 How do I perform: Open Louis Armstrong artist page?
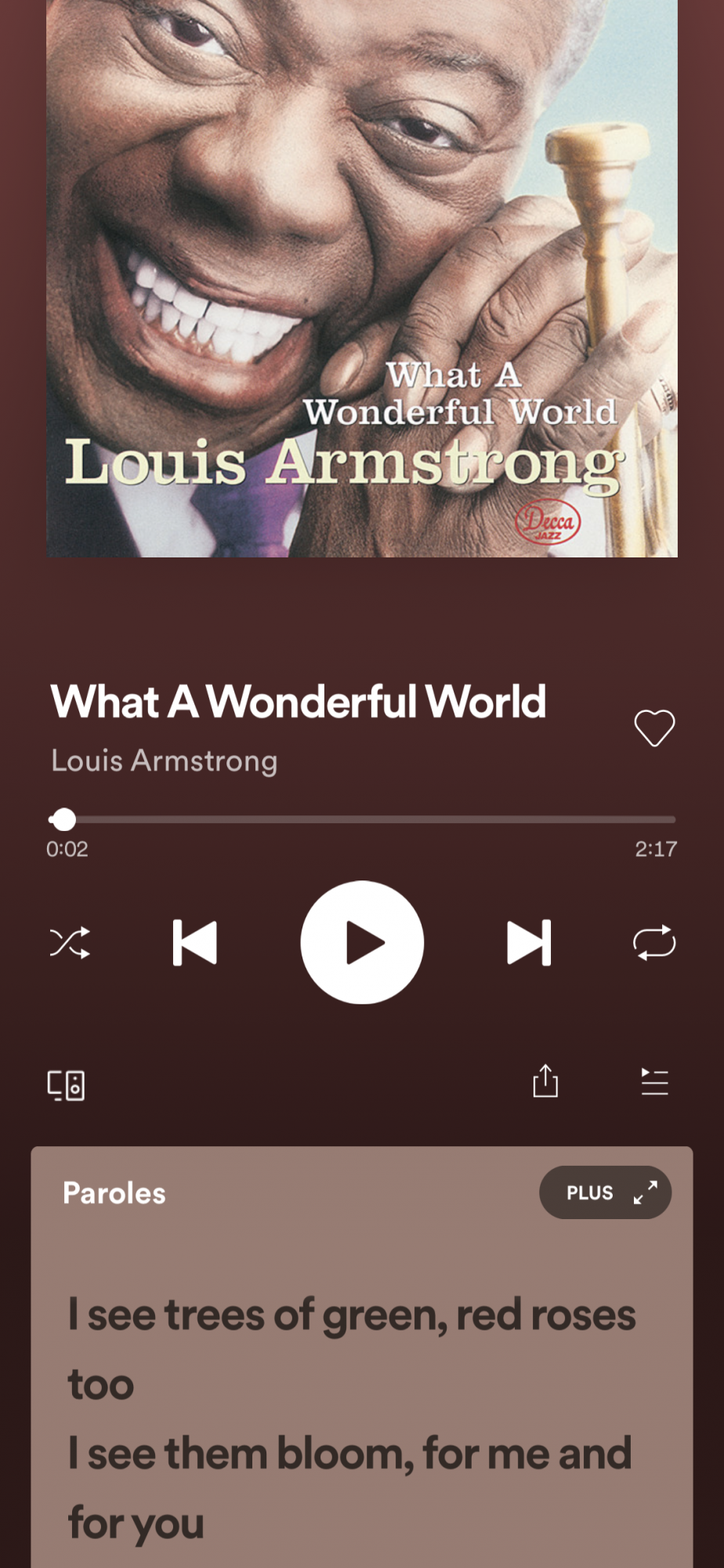click(165, 760)
